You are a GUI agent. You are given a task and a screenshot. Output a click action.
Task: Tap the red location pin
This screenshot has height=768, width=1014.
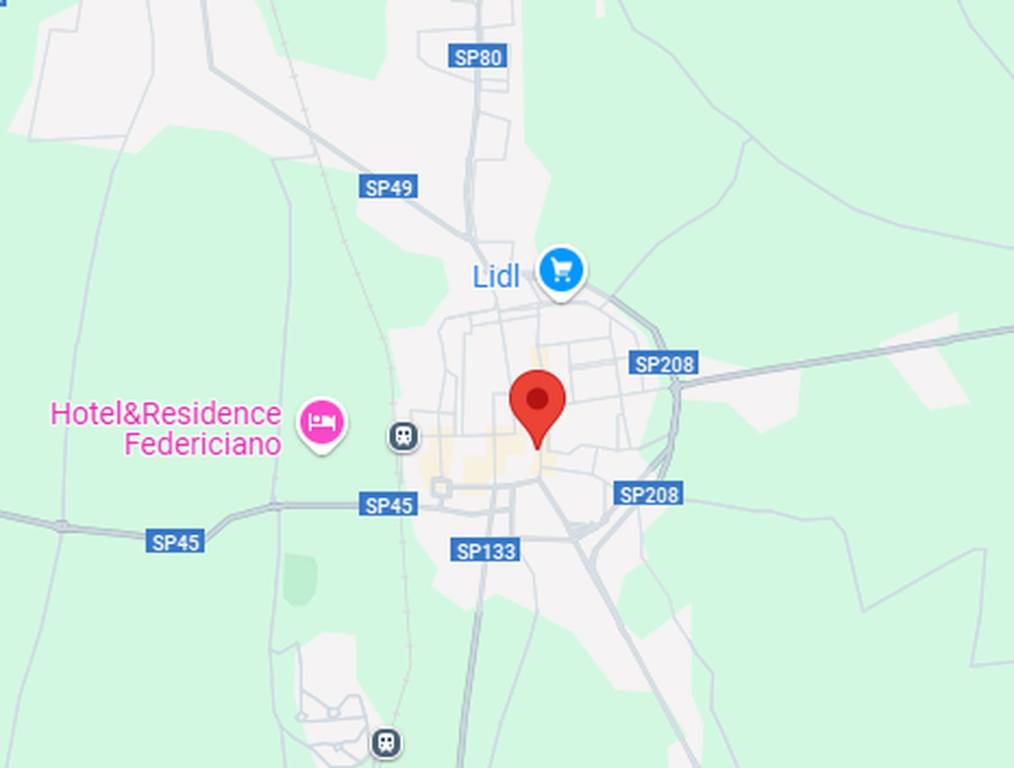coord(538,403)
